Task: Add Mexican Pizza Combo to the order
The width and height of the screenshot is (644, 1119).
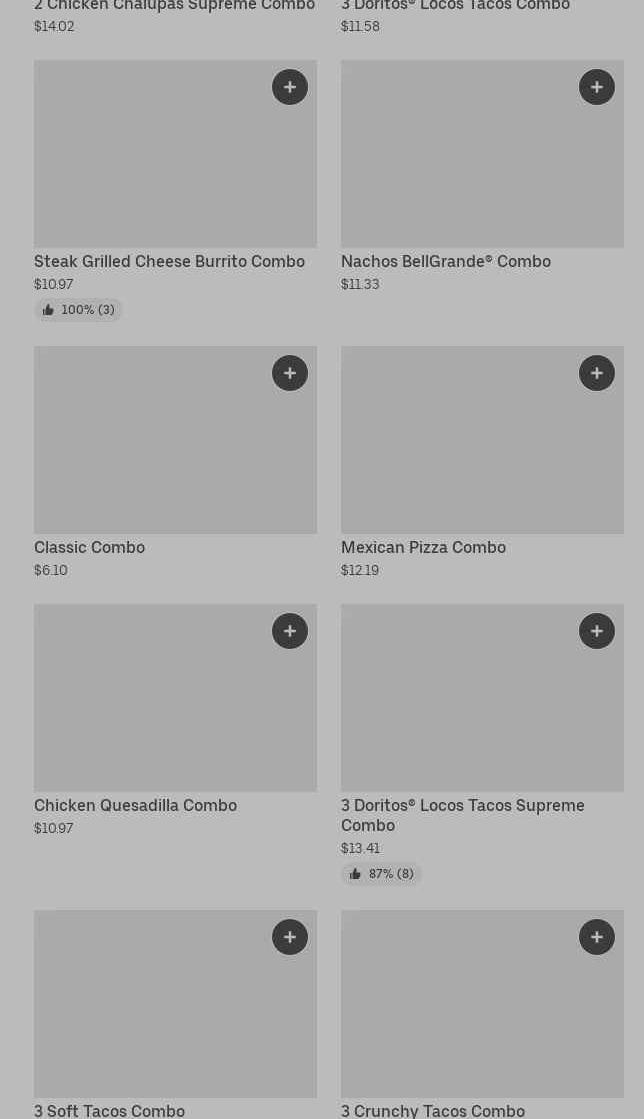Action: (597, 373)
